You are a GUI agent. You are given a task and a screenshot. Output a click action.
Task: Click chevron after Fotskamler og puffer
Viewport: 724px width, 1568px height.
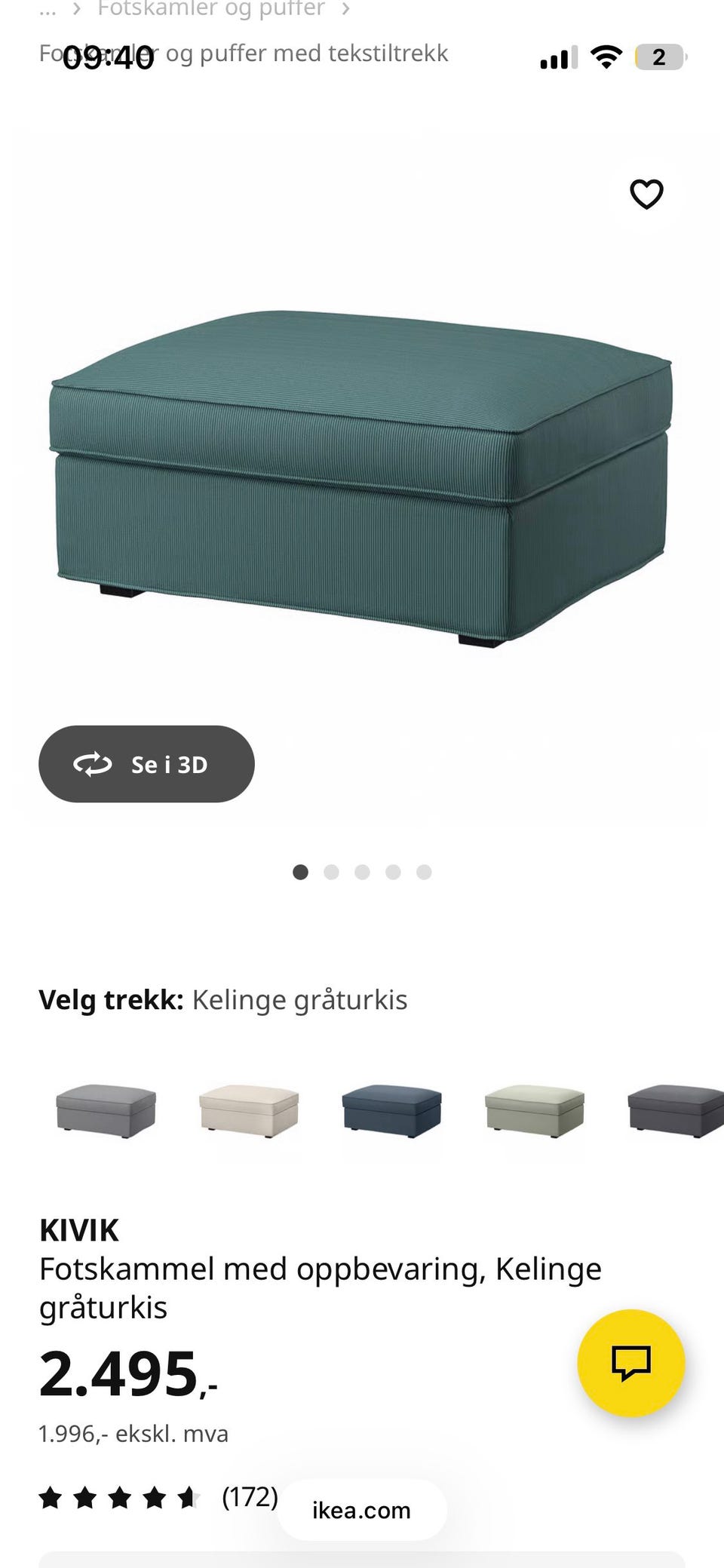pyautogui.click(x=345, y=9)
